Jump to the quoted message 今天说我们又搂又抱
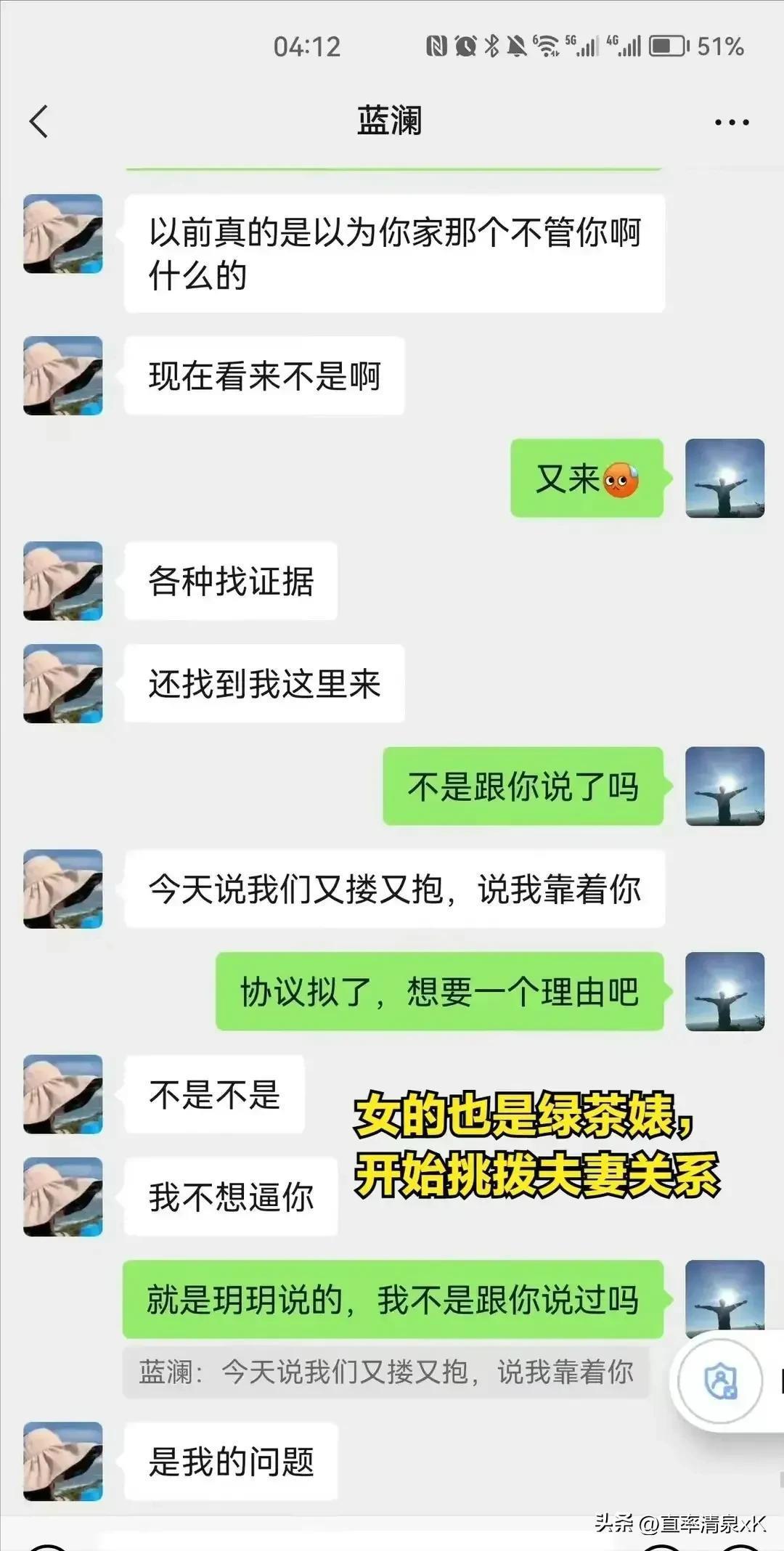This screenshot has height=1551, width=784. (385, 1372)
